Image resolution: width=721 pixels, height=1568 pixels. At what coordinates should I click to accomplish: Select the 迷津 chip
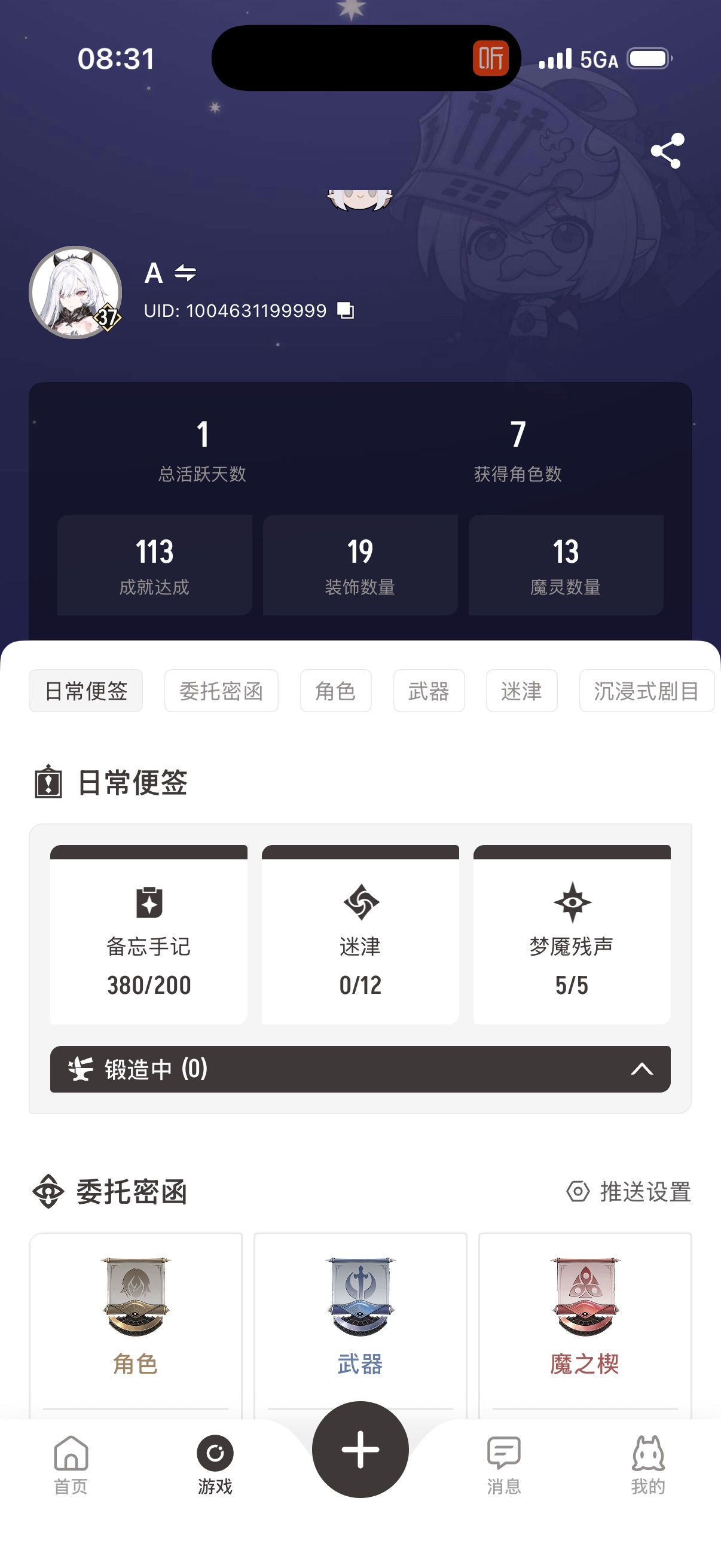(x=521, y=691)
